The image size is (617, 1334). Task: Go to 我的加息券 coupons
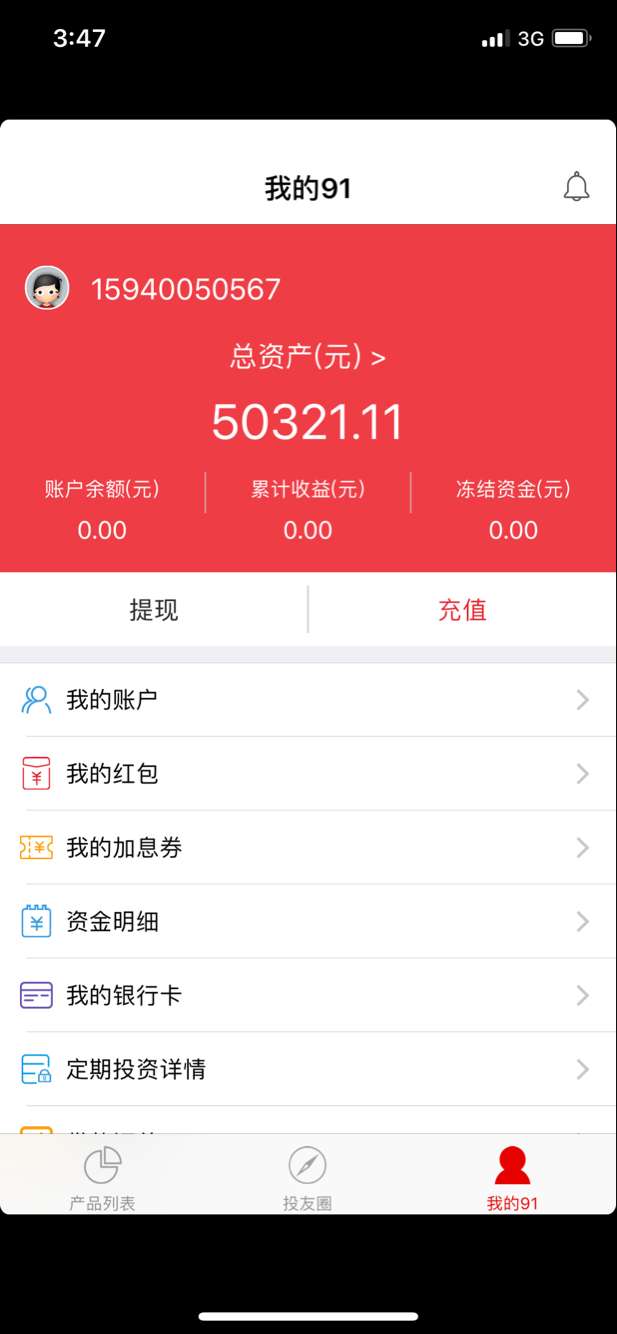coord(308,848)
